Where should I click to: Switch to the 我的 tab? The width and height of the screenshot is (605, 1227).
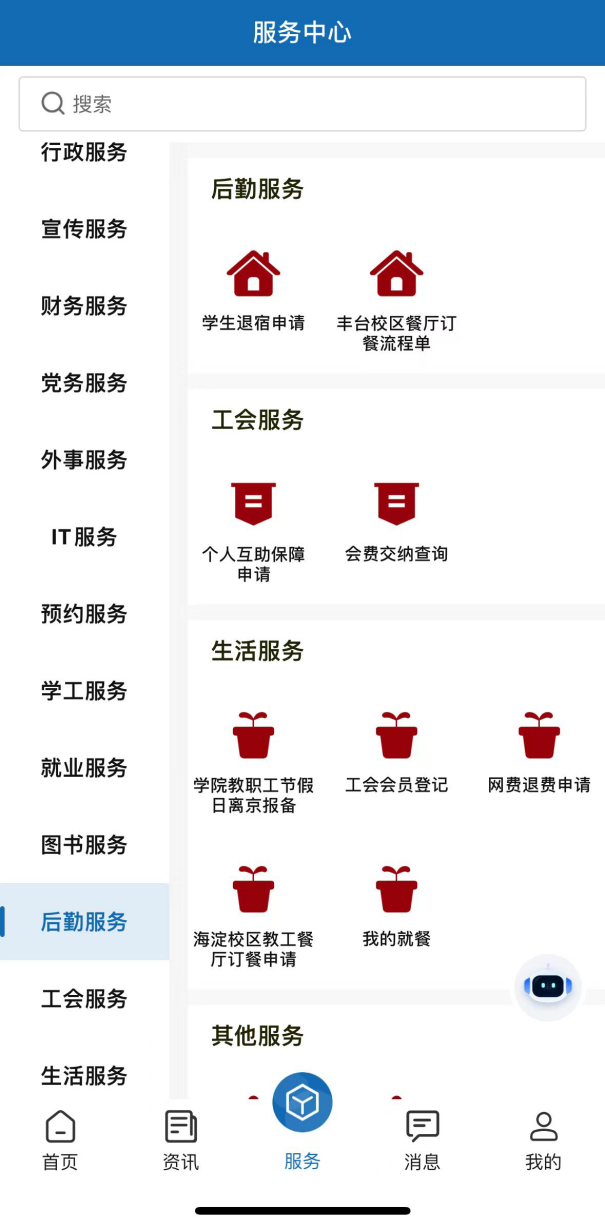click(x=543, y=1141)
